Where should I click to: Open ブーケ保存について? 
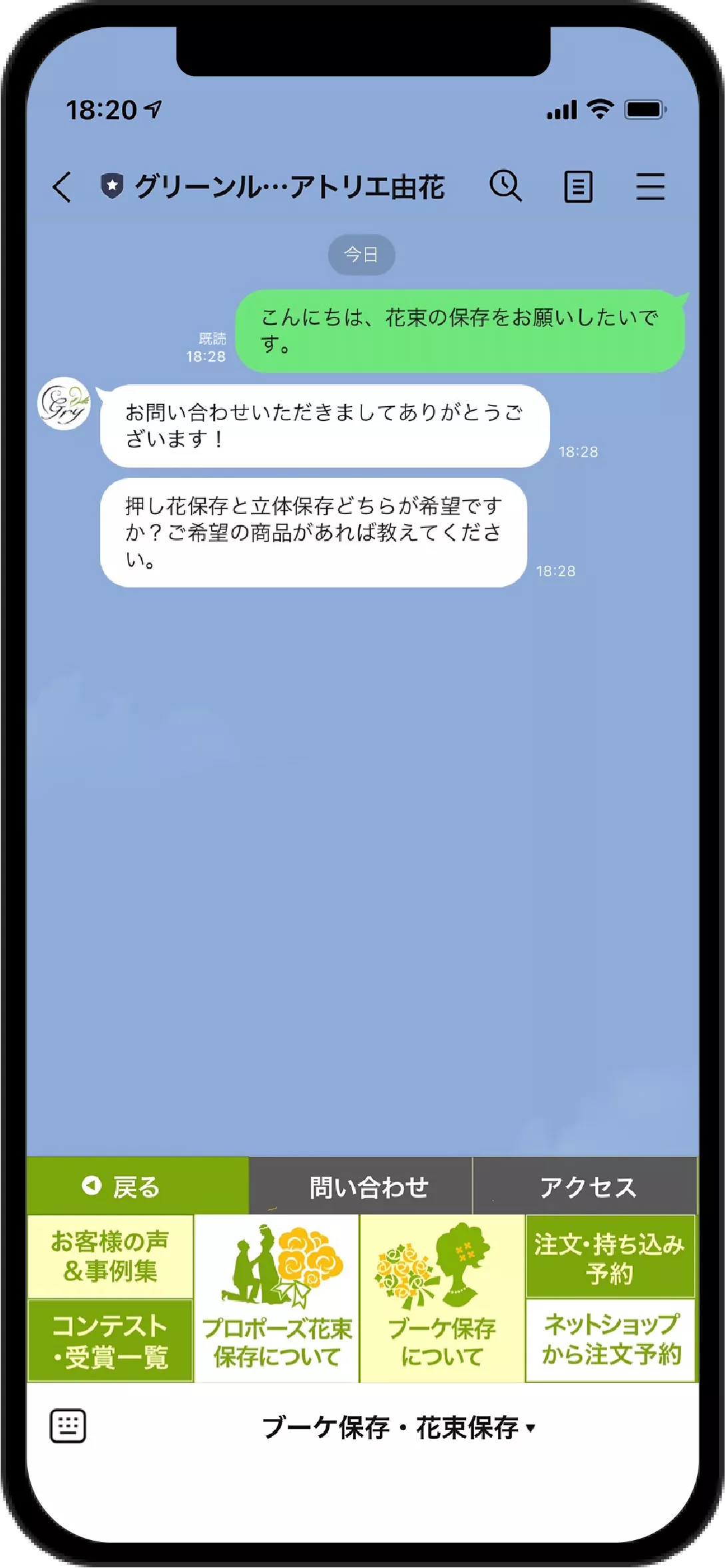pyautogui.click(x=442, y=1298)
